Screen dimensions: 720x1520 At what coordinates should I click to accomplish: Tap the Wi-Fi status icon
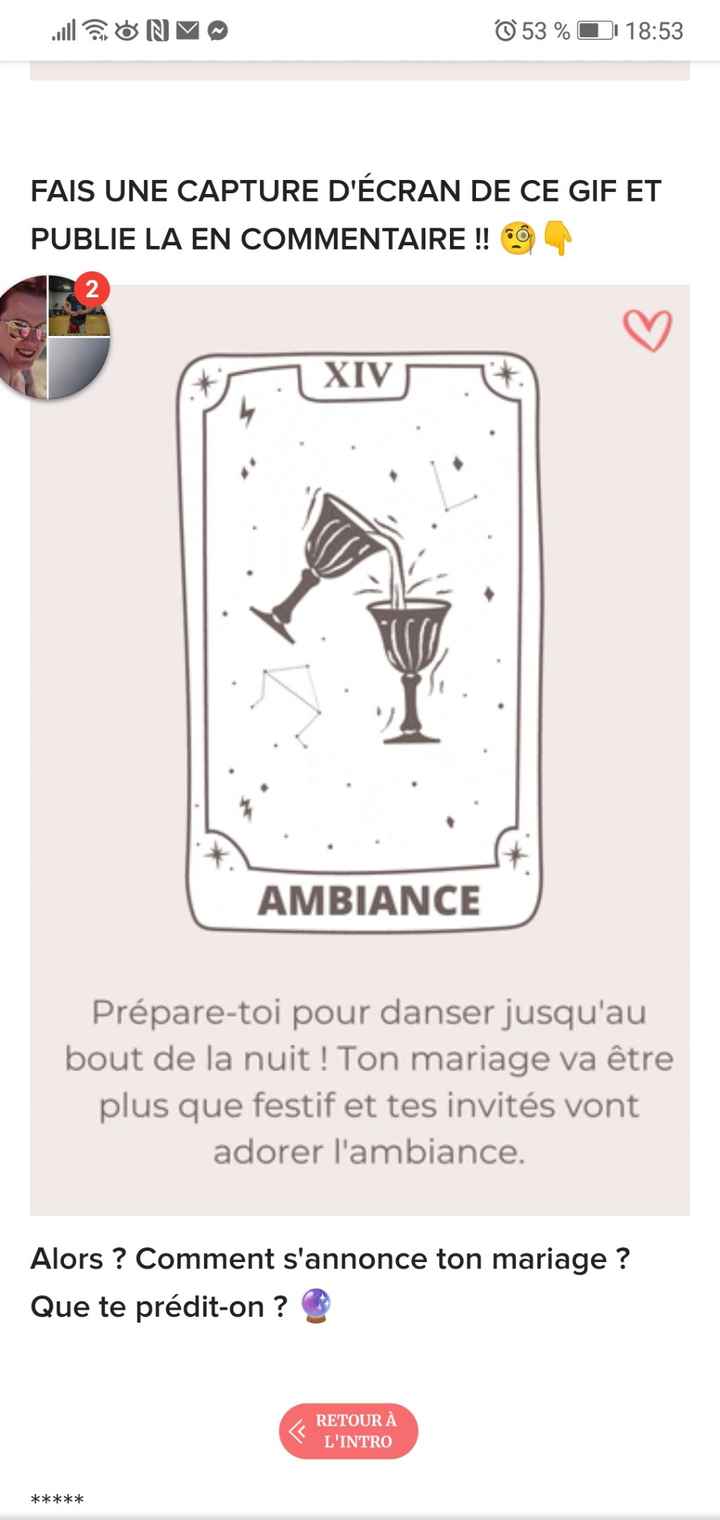pos(93,30)
